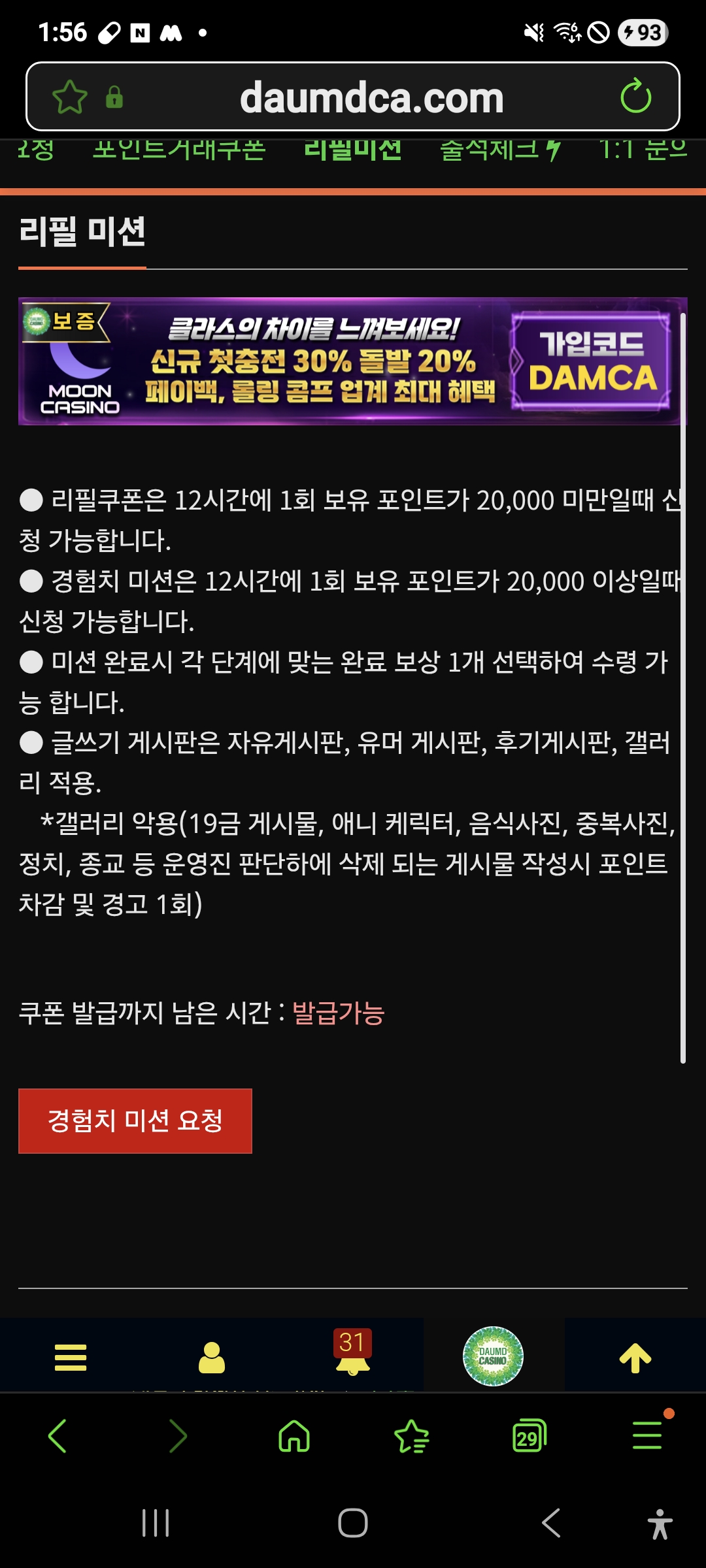Open the user profile icon
706x1568 pixels.
(211, 1358)
